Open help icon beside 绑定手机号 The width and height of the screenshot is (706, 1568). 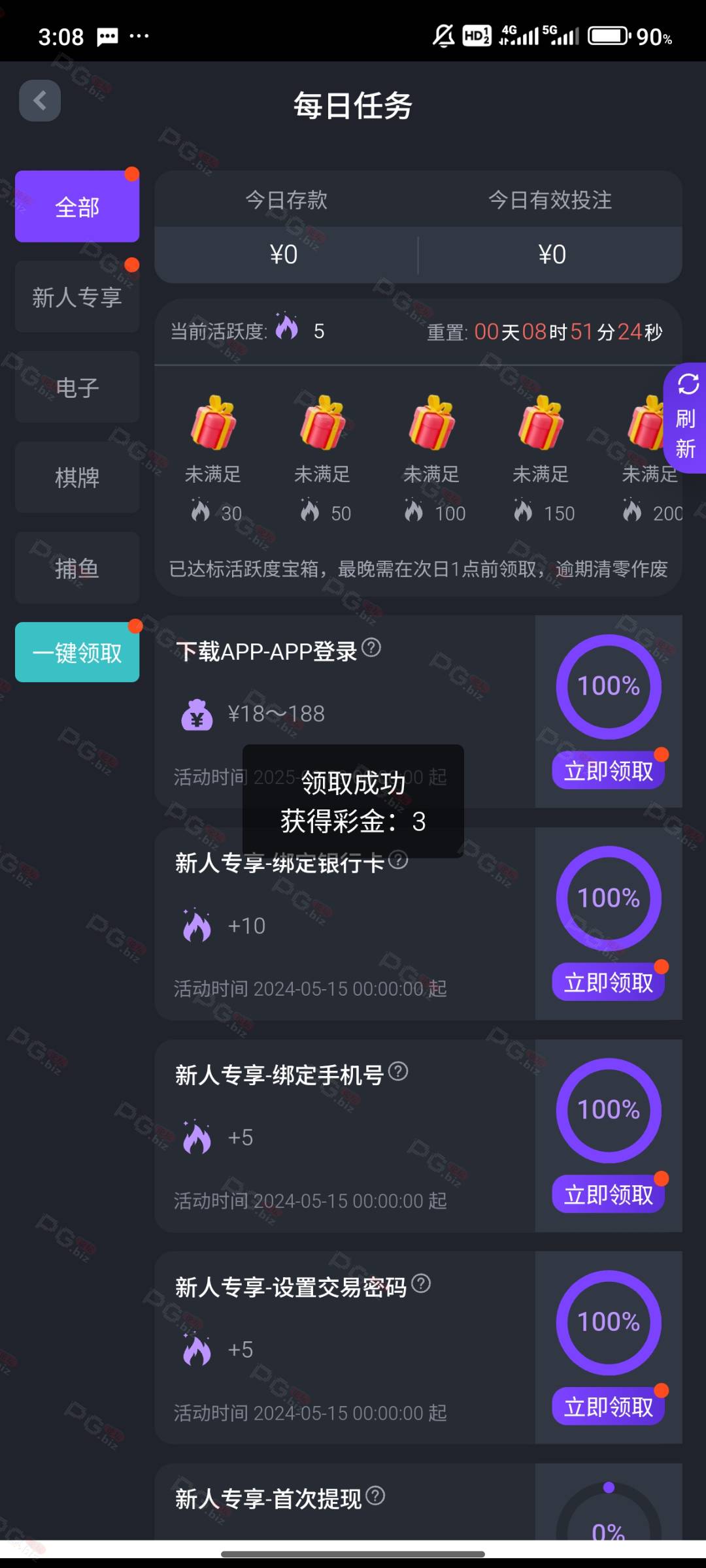click(398, 1071)
